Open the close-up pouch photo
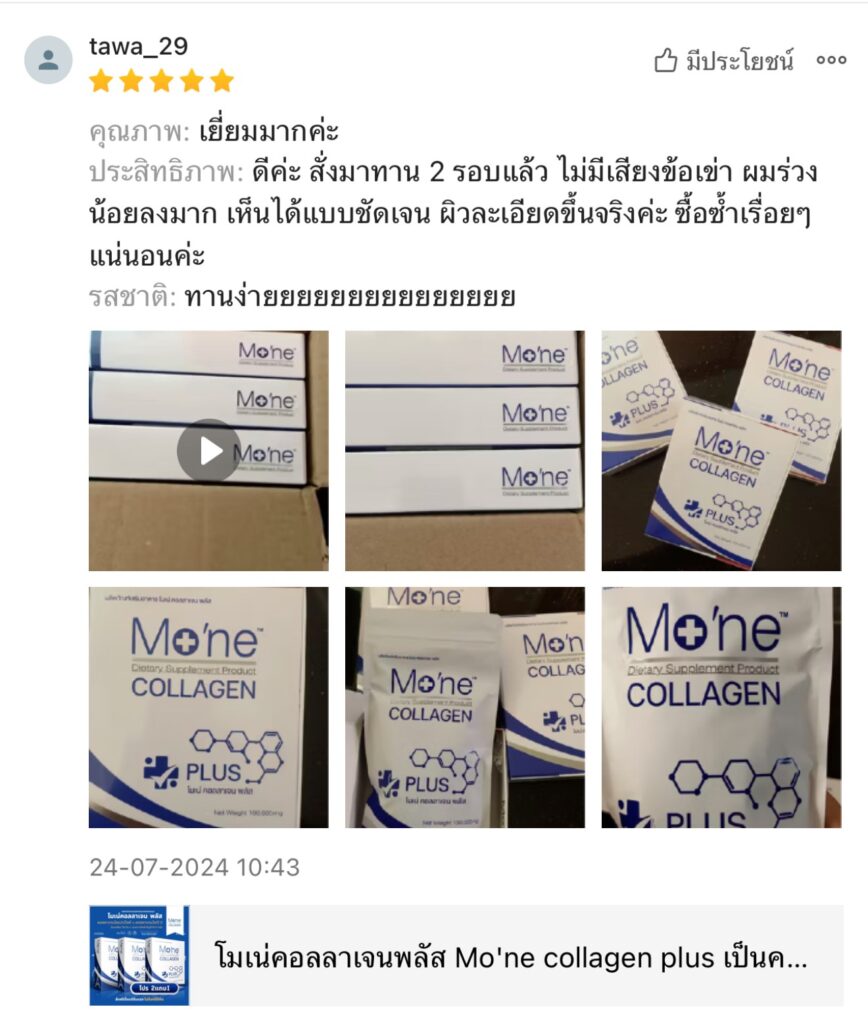The width and height of the screenshot is (868, 1024). tap(720, 707)
